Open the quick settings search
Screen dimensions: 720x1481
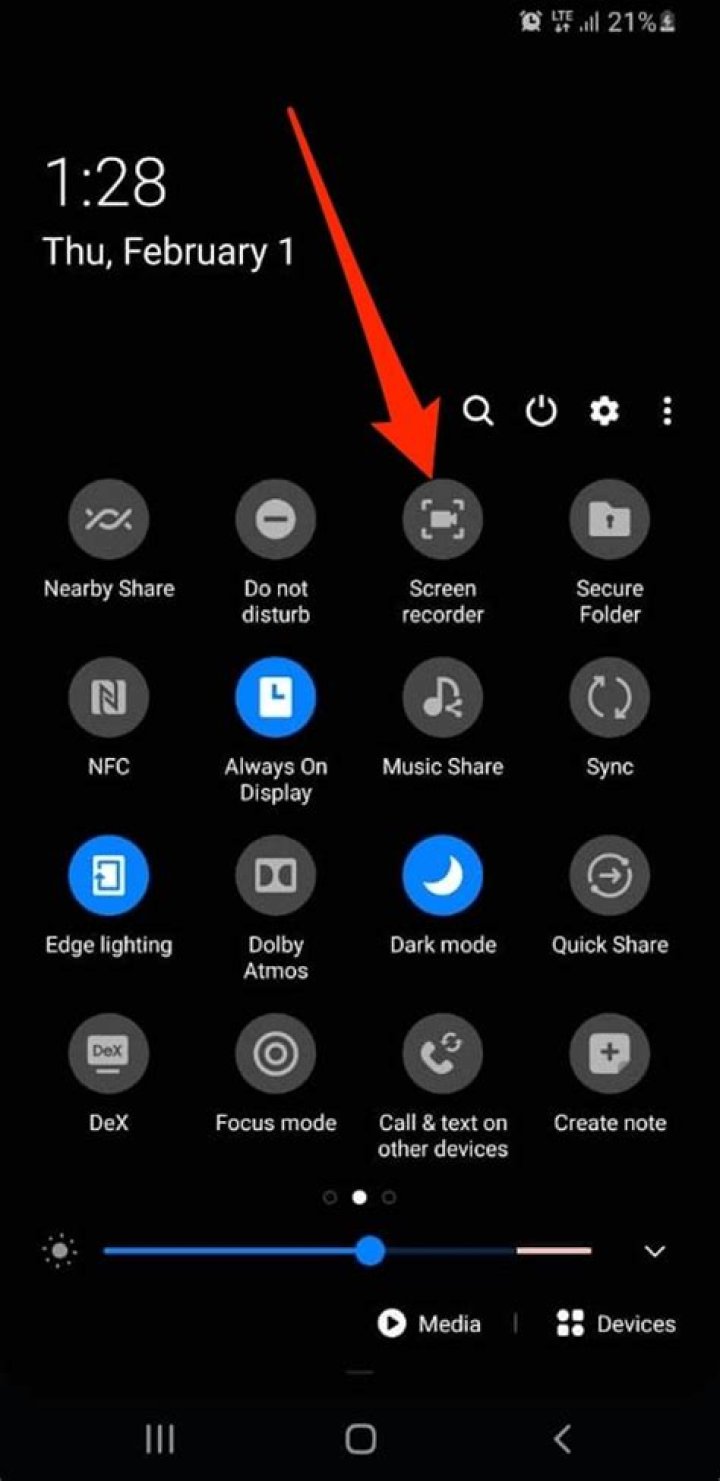click(478, 410)
